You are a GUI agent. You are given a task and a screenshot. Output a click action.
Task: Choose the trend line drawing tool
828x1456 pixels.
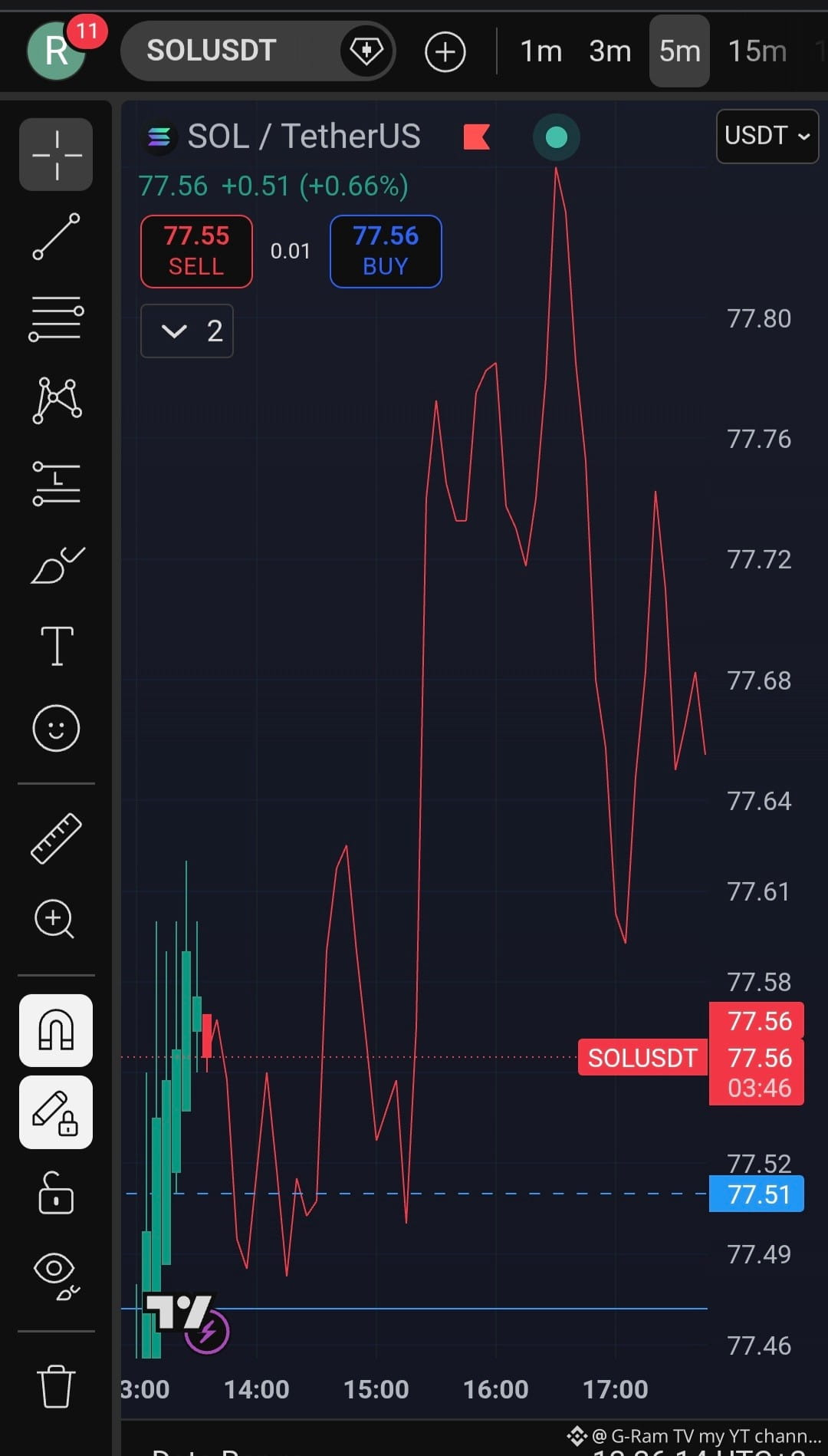click(x=56, y=236)
